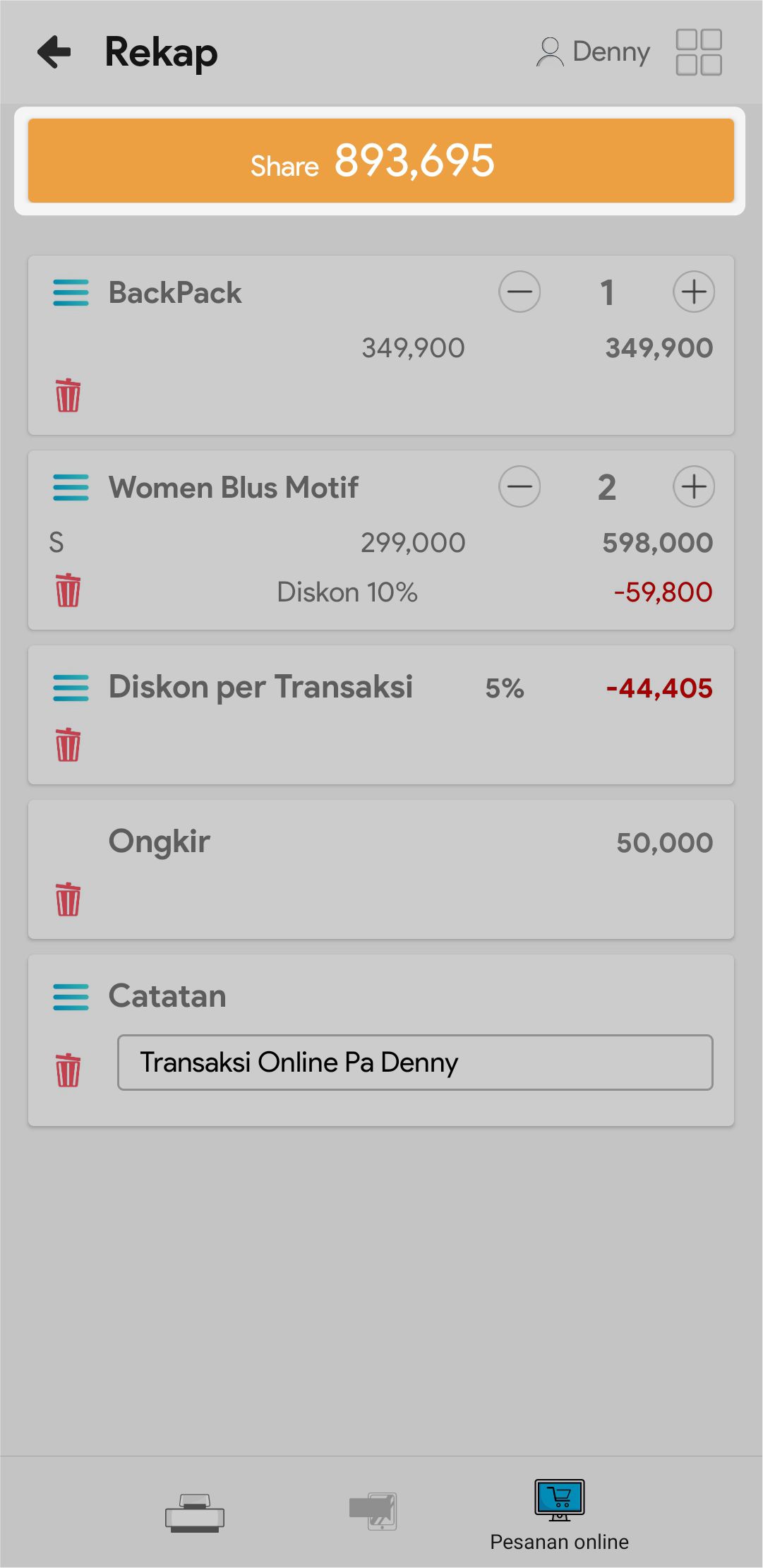763x1568 pixels.
Task: Open the Denny customer selector
Action: 593,52
